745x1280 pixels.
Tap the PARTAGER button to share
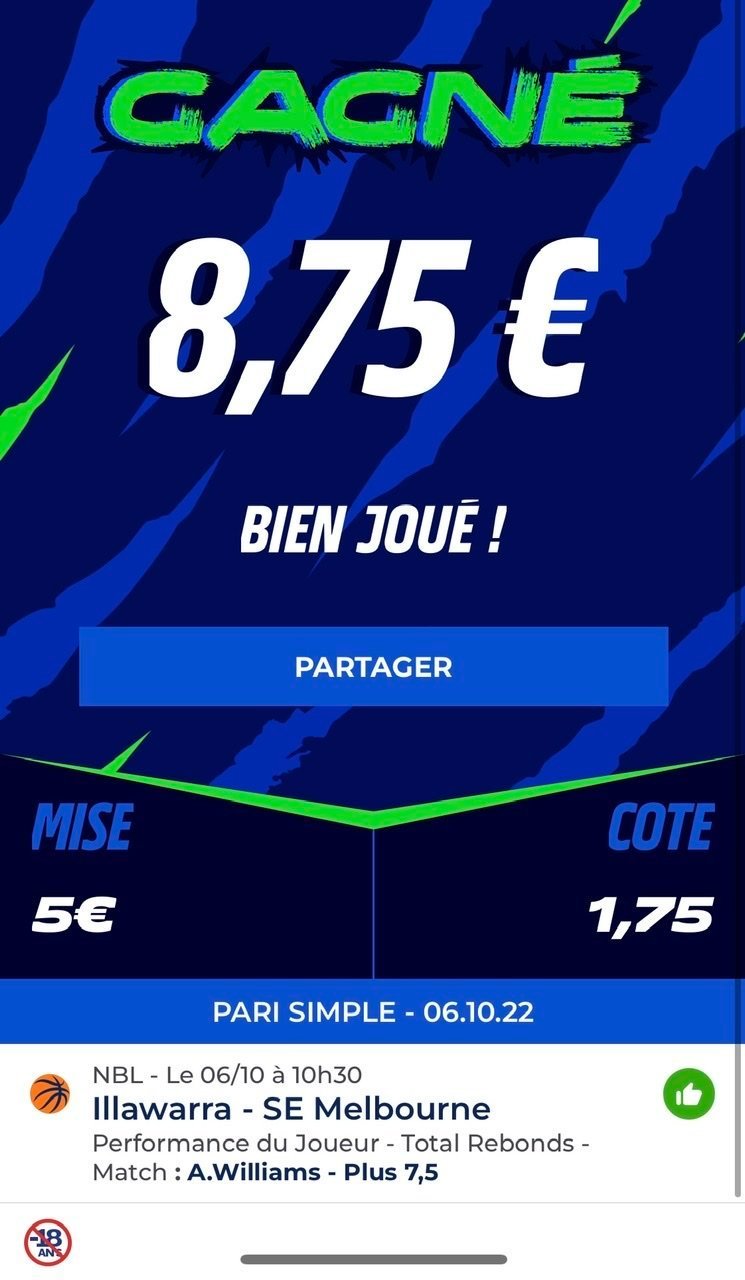pos(373,666)
